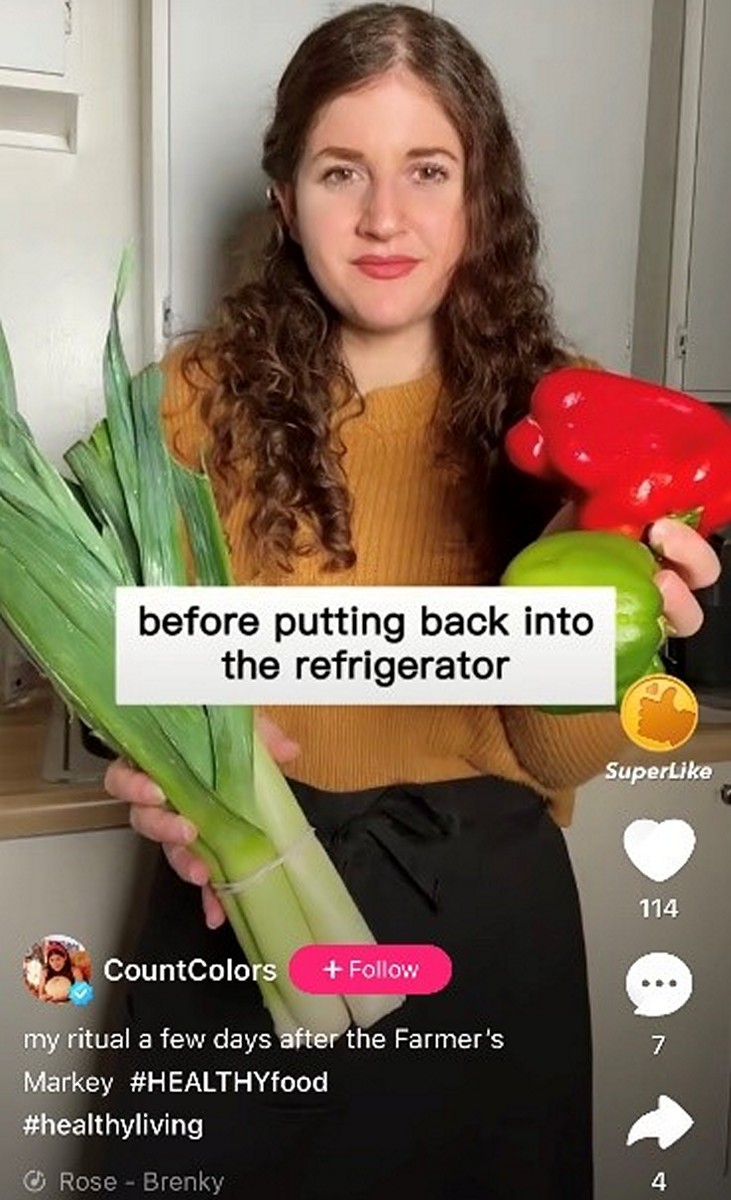Open the comments bubble
The image size is (731, 1200).
click(x=658, y=985)
